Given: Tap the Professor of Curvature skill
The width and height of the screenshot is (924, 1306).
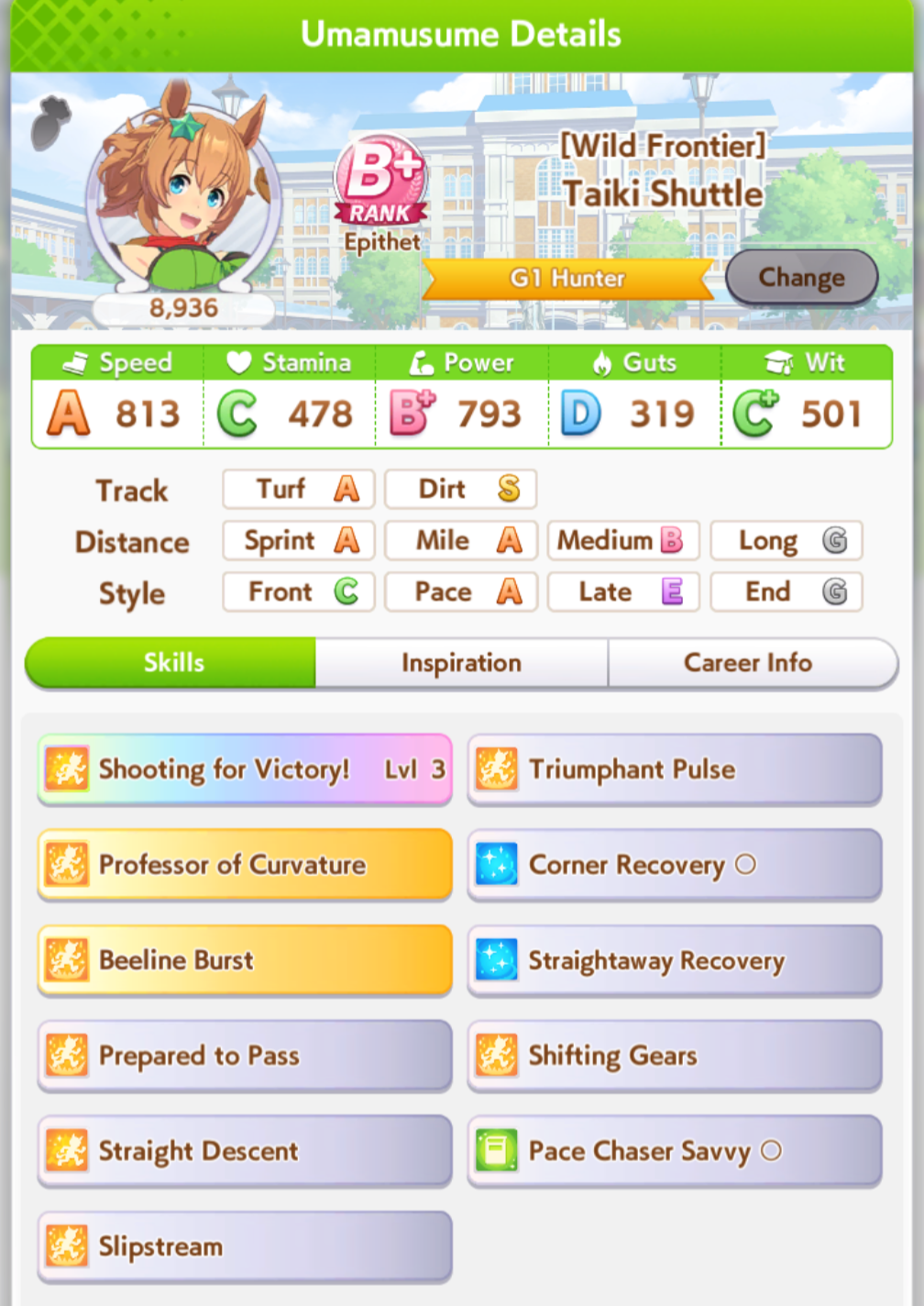Looking at the screenshot, I should point(245,864).
